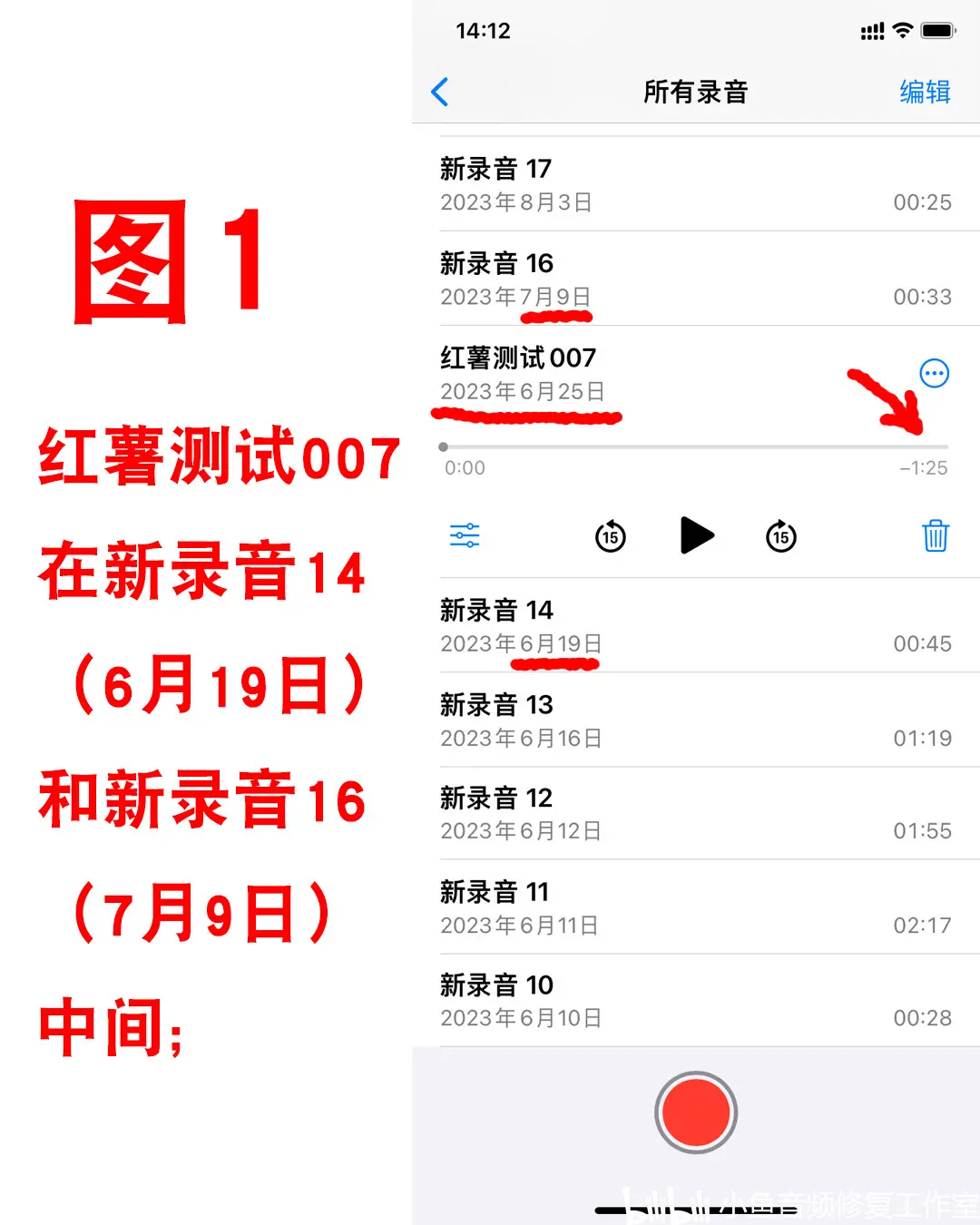Delete the recording using the trash icon
The image size is (980, 1225).
tap(936, 535)
